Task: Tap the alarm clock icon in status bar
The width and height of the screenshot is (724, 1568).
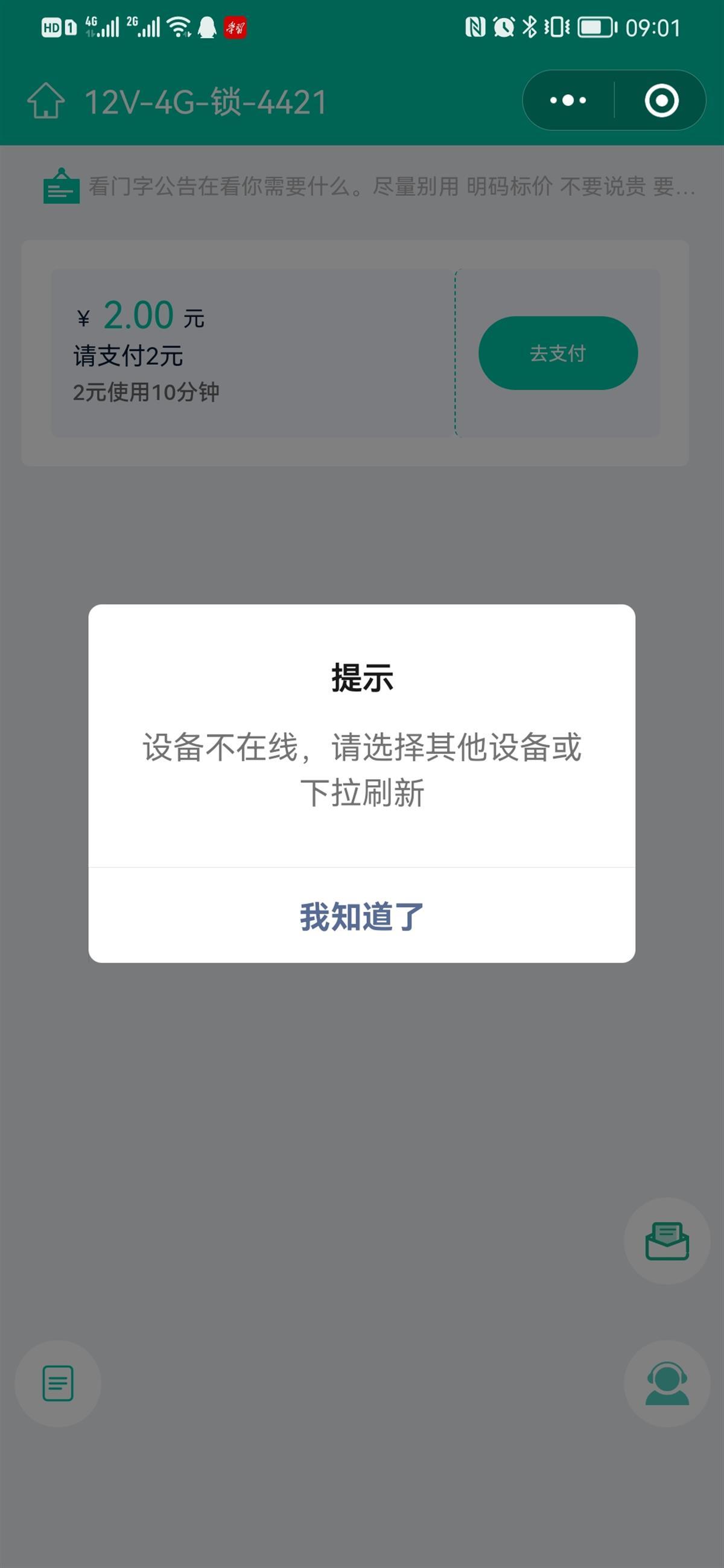Action: (504, 26)
